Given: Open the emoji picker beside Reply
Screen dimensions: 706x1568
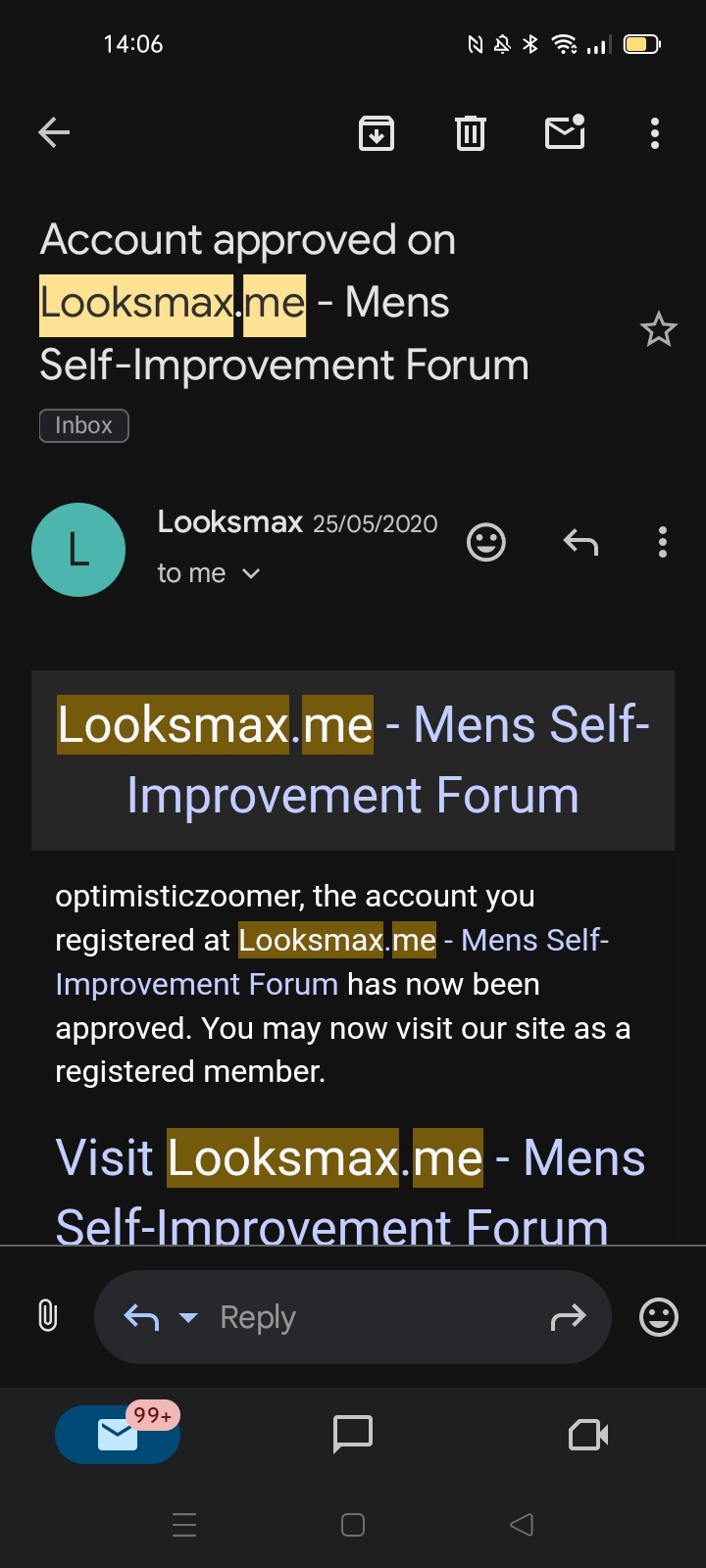Looking at the screenshot, I should [659, 1317].
